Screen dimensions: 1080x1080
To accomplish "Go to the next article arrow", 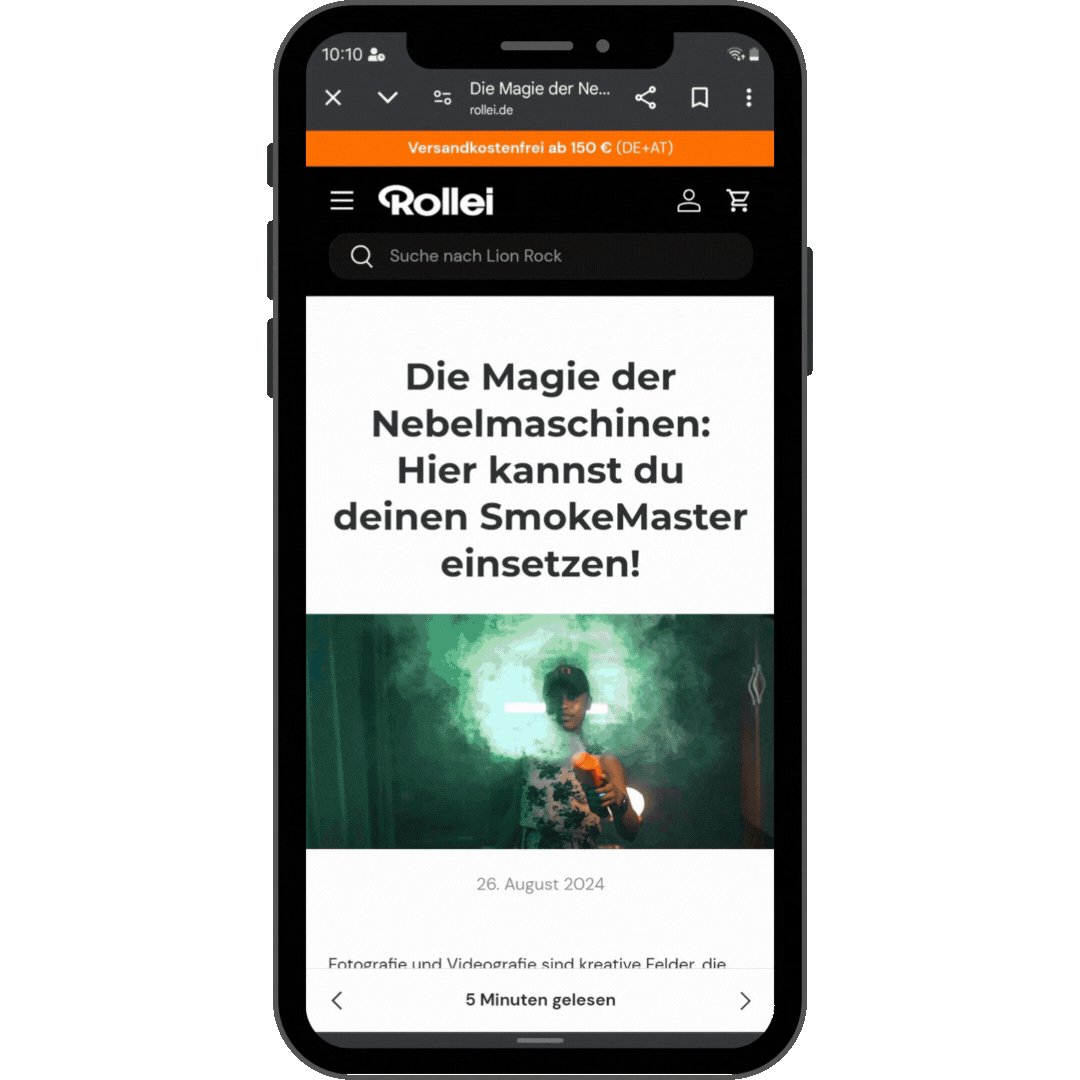I will (745, 1000).
